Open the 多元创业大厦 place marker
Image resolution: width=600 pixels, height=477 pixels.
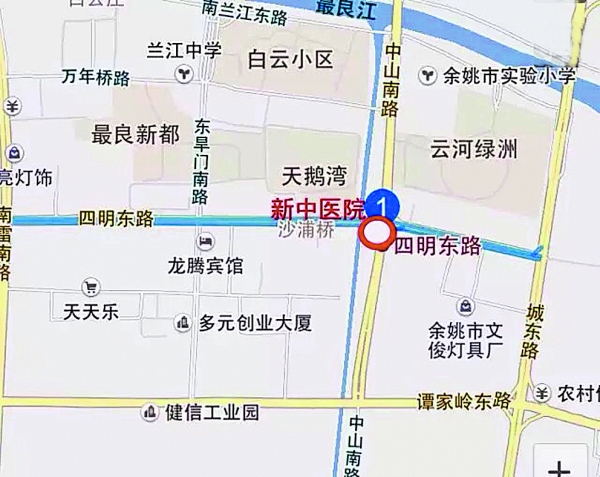[x=184, y=322]
